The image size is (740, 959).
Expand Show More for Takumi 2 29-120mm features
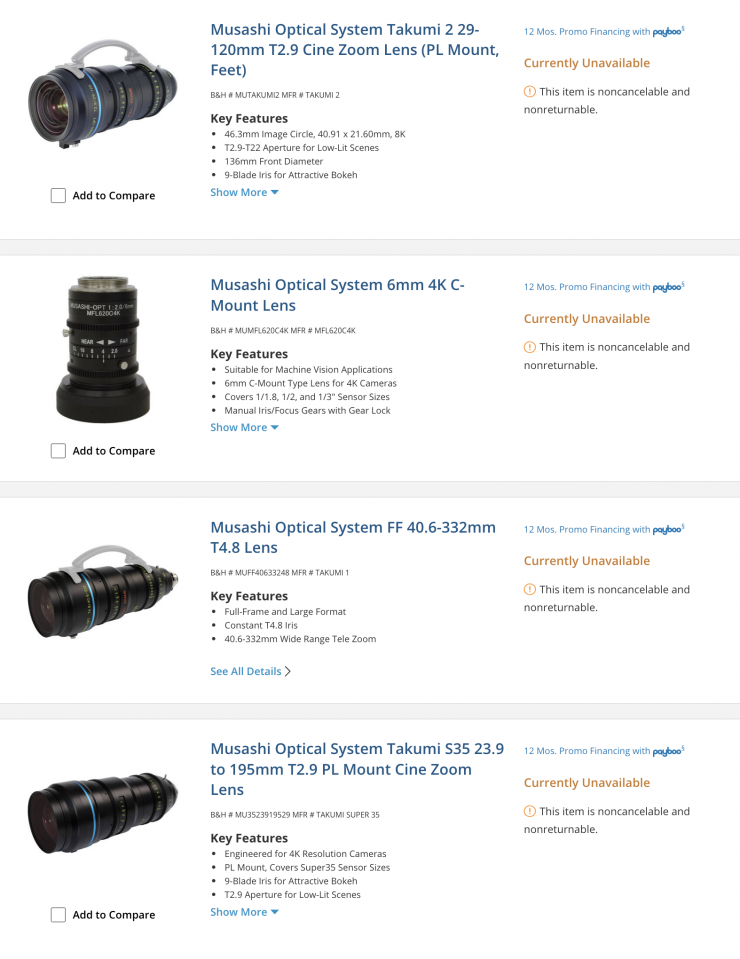pos(244,192)
